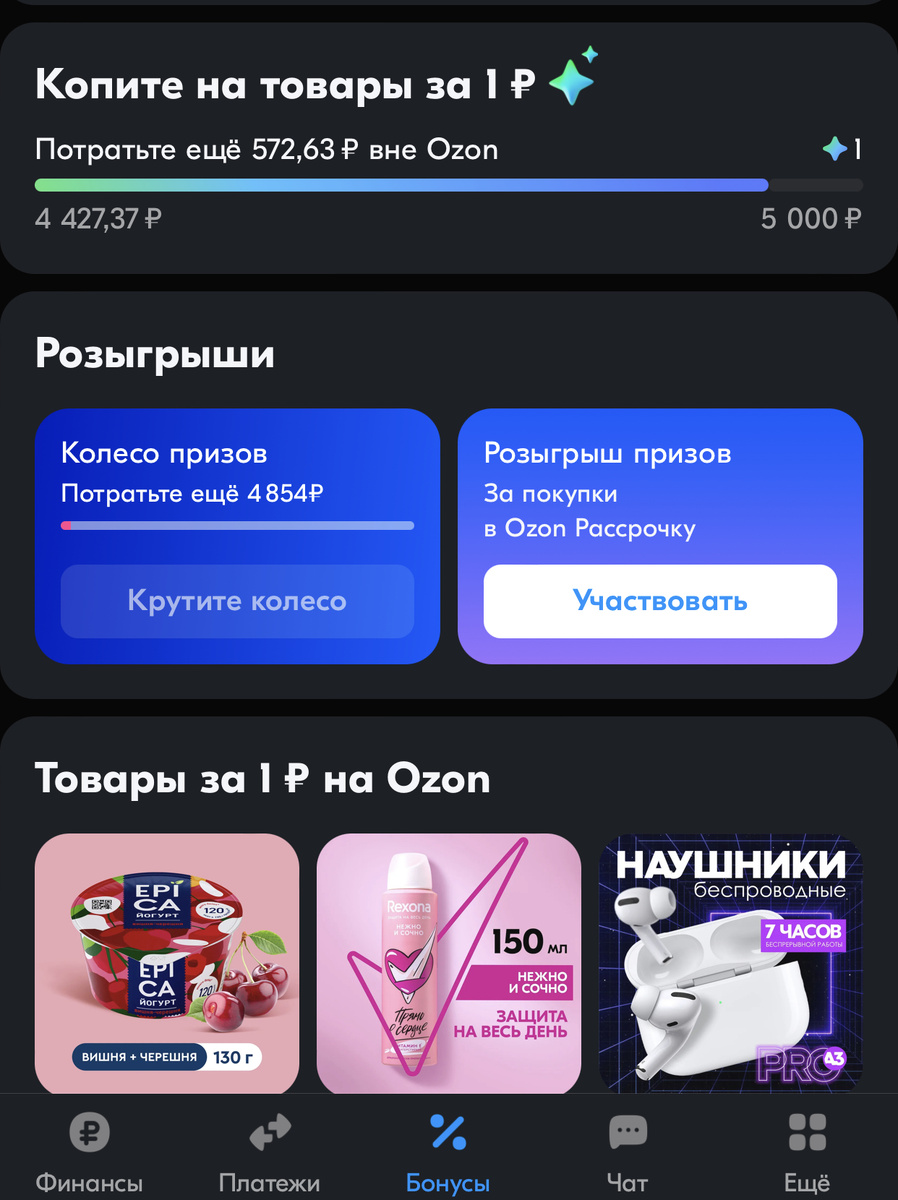Screen dimensions: 898x1200
Task: Open the Товары за 1 ₽ section header
Action: click(x=264, y=778)
